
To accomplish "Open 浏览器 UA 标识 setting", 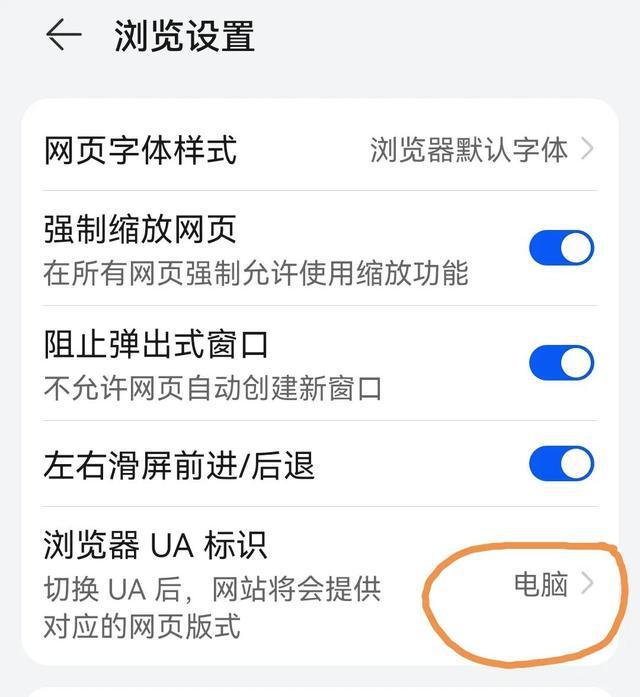I will click(320, 584).
